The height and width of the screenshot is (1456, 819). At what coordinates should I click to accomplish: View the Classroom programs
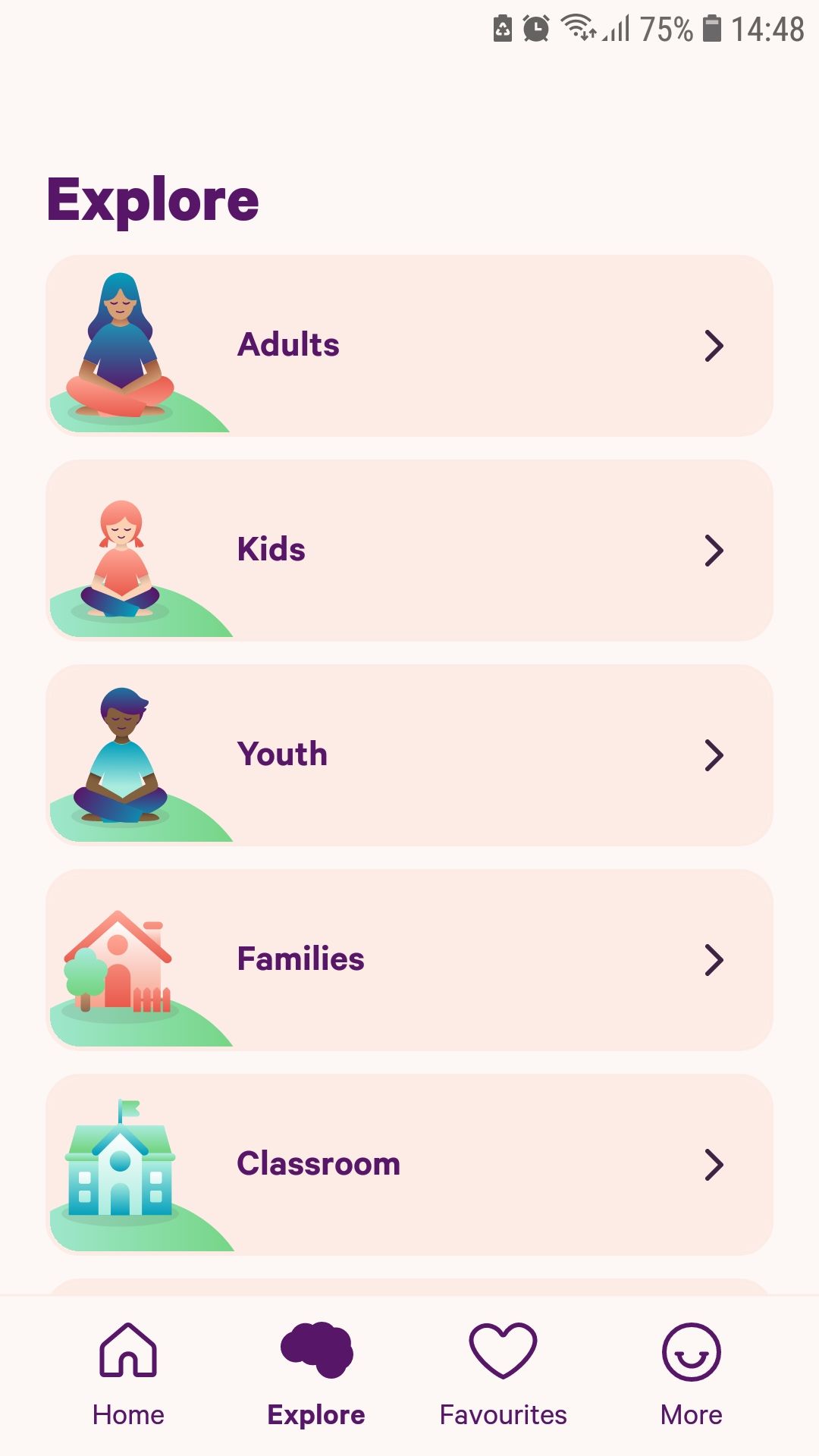(409, 1165)
